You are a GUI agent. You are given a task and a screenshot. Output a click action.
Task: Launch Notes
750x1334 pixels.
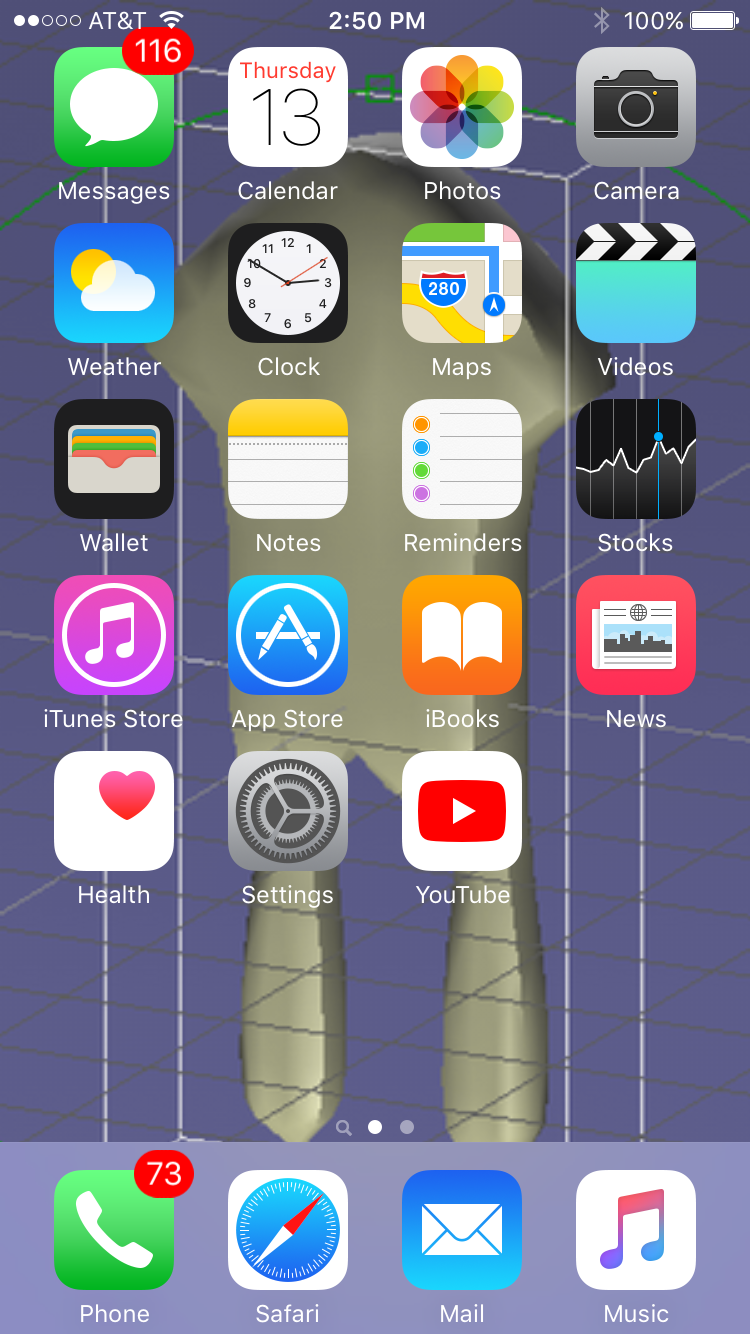288,459
